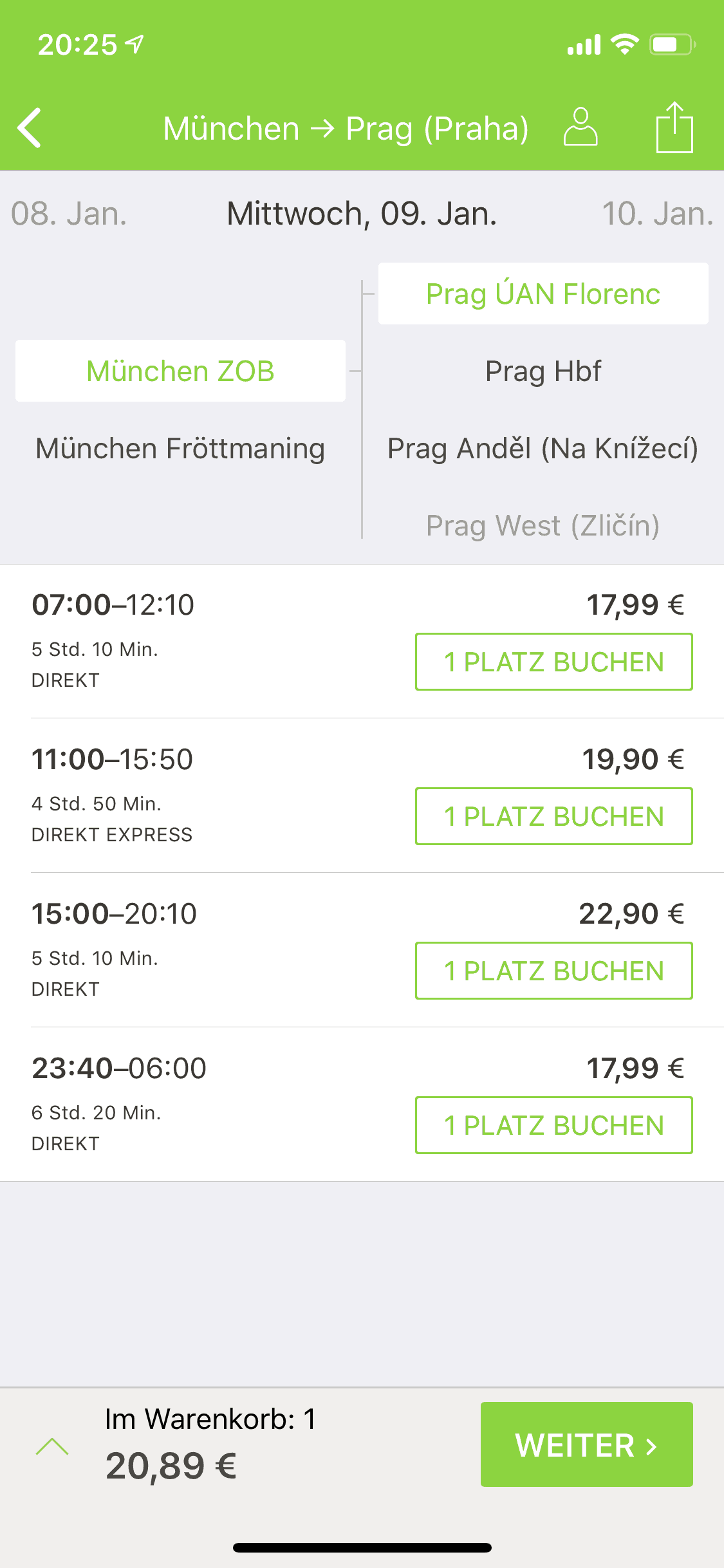Book a seat on 15:00–20:10 trip
The height and width of the screenshot is (1568, 724).
(x=554, y=971)
